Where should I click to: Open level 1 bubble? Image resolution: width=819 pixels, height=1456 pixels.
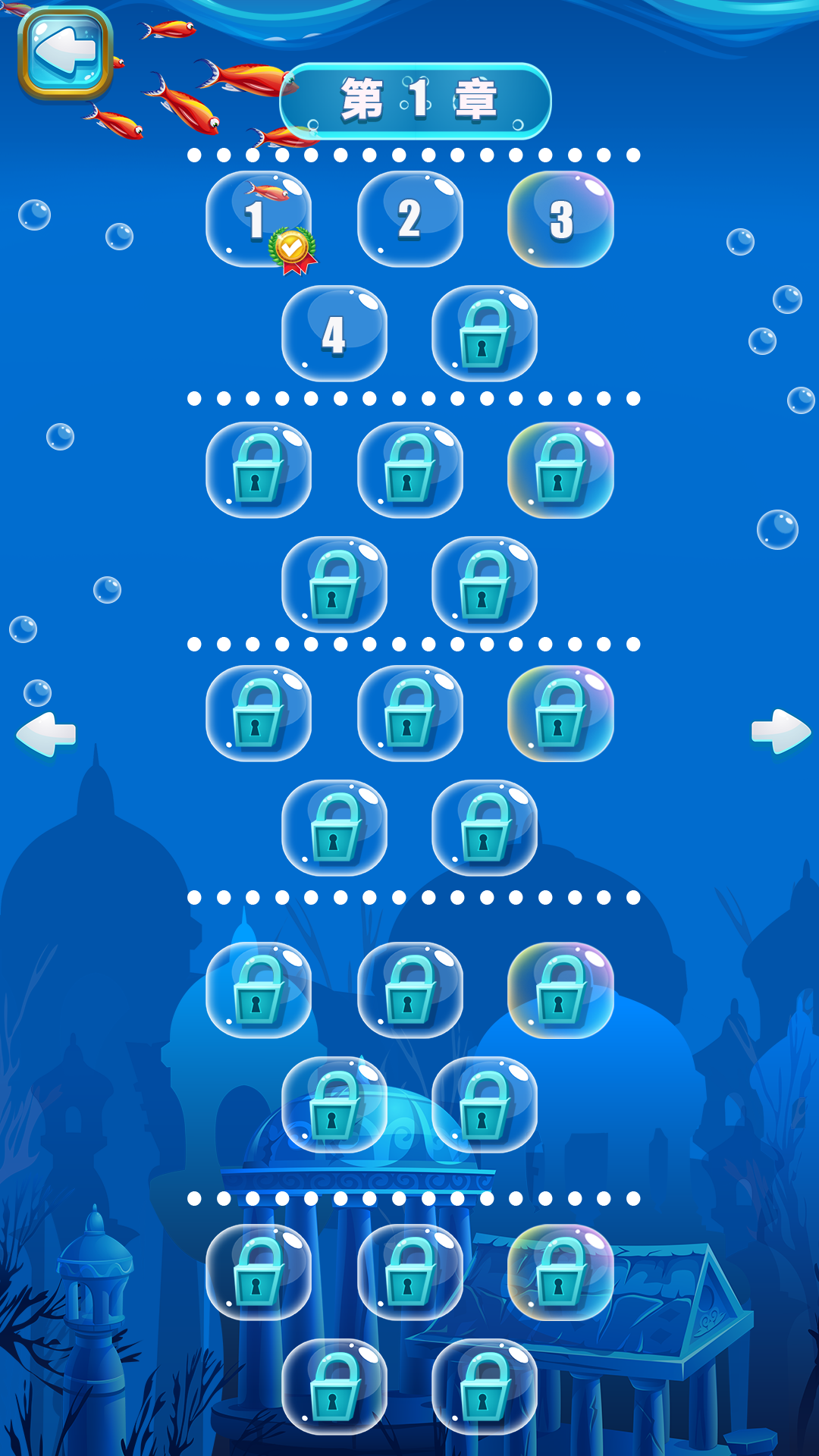point(258,219)
